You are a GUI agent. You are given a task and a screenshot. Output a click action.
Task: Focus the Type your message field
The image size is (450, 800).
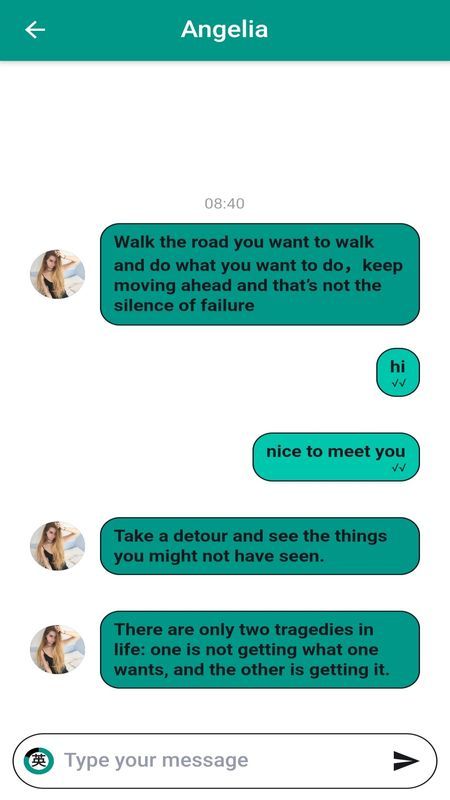click(x=224, y=760)
